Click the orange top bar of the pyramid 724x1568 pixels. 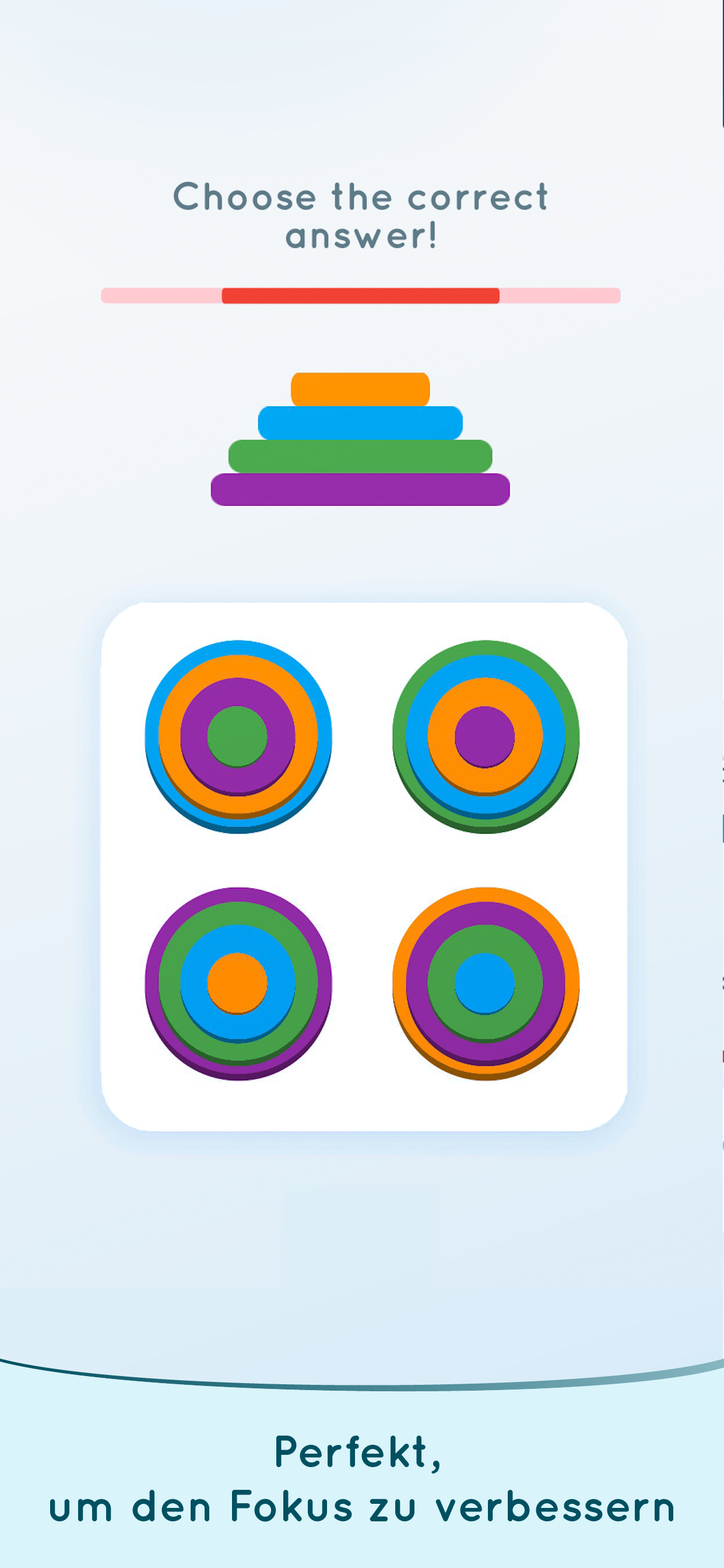(360, 390)
